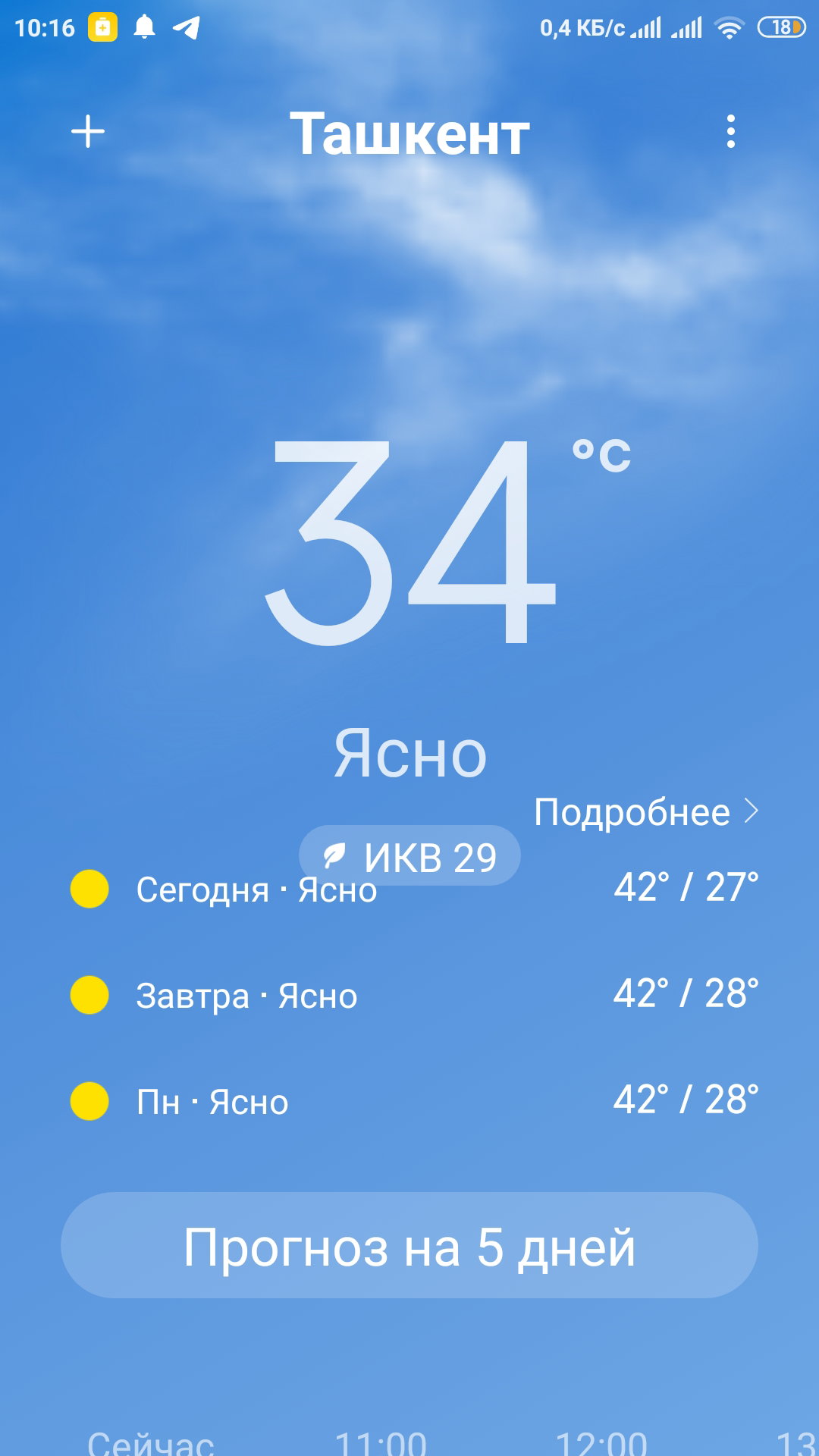Open today's forecast row Сегодня · Ясно
The width and height of the screenshot is (819, 1456).
tap(414, 889)
